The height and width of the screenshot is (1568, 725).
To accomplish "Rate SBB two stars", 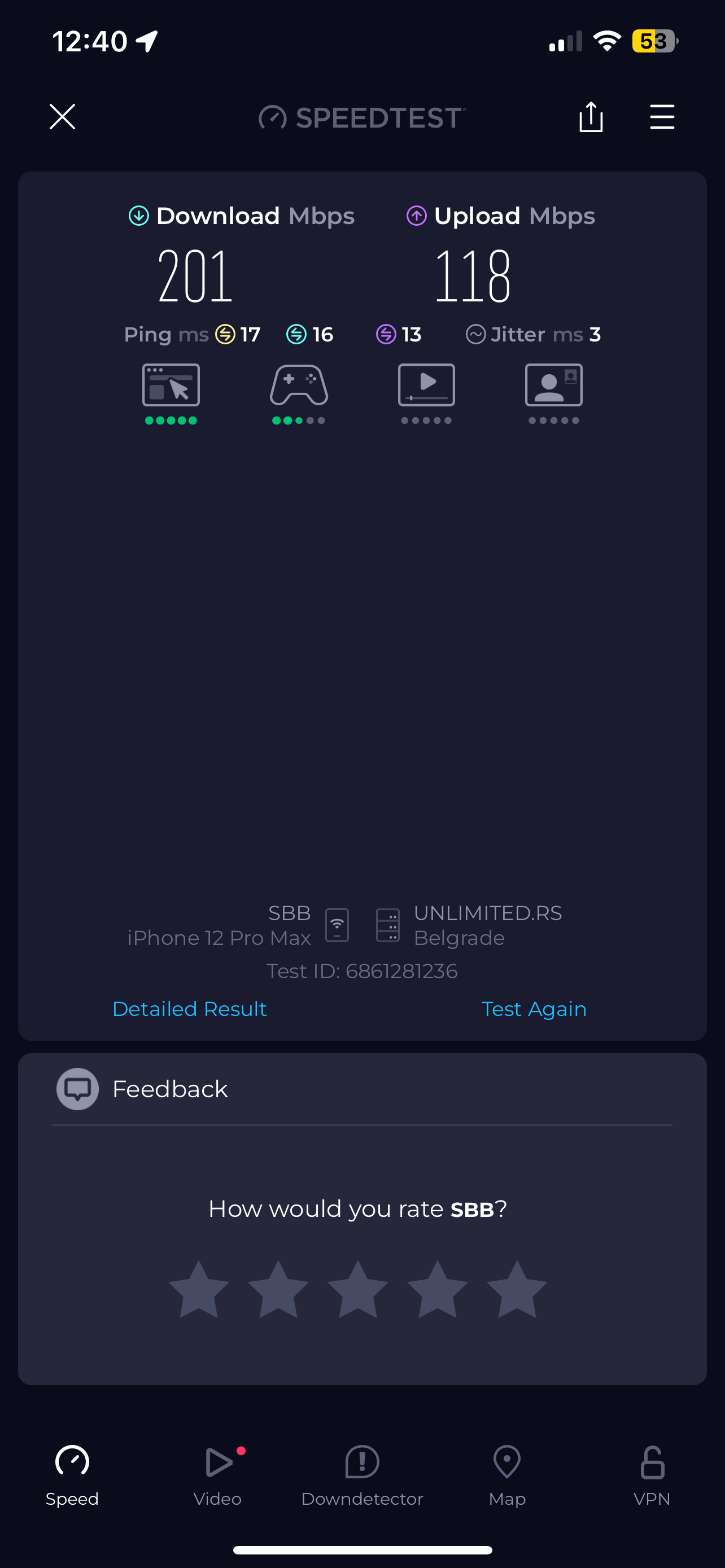I will (278, 1289).
